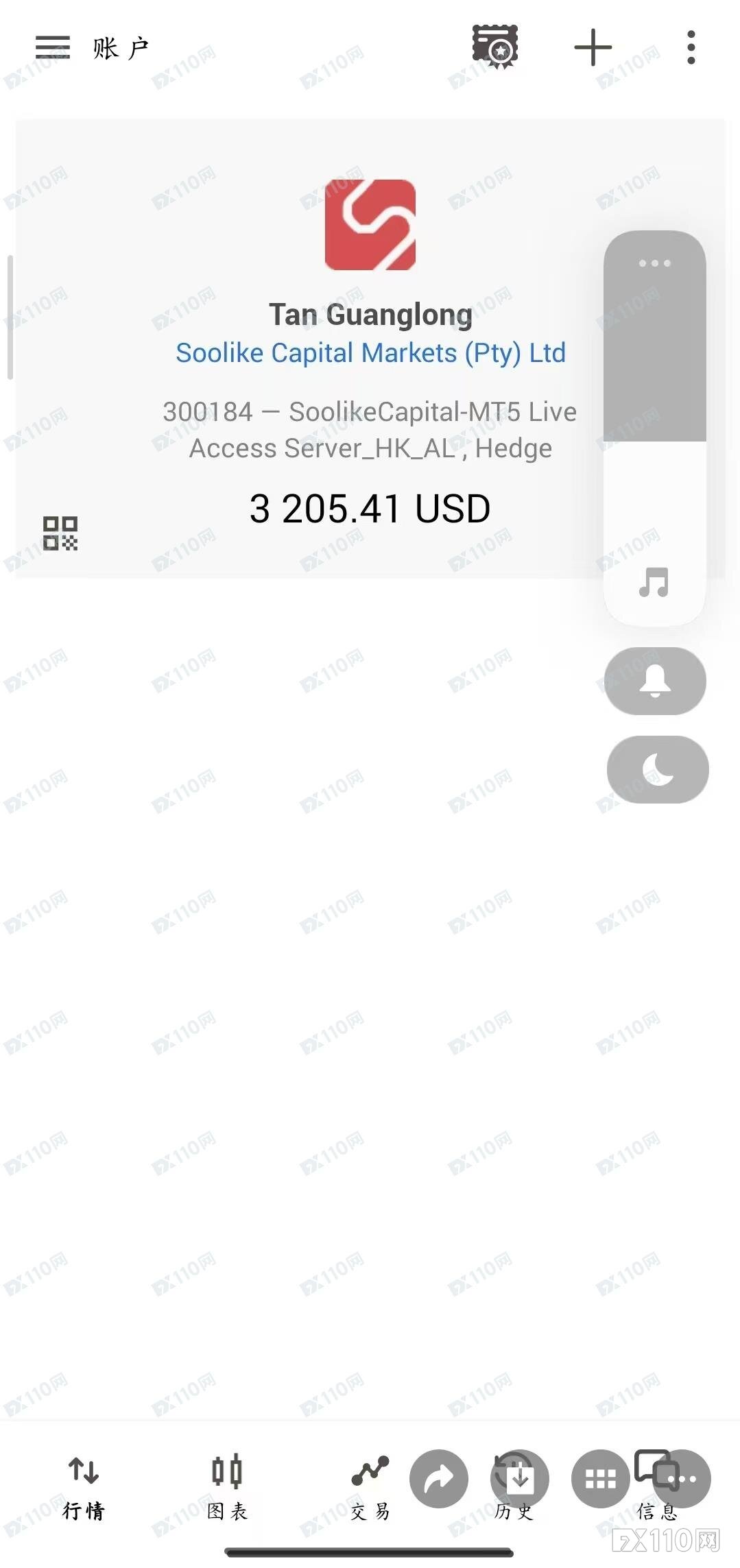Tap the floating grid button
The width and height of the screenshot is (740, 1568).
tap(600, 1479)
